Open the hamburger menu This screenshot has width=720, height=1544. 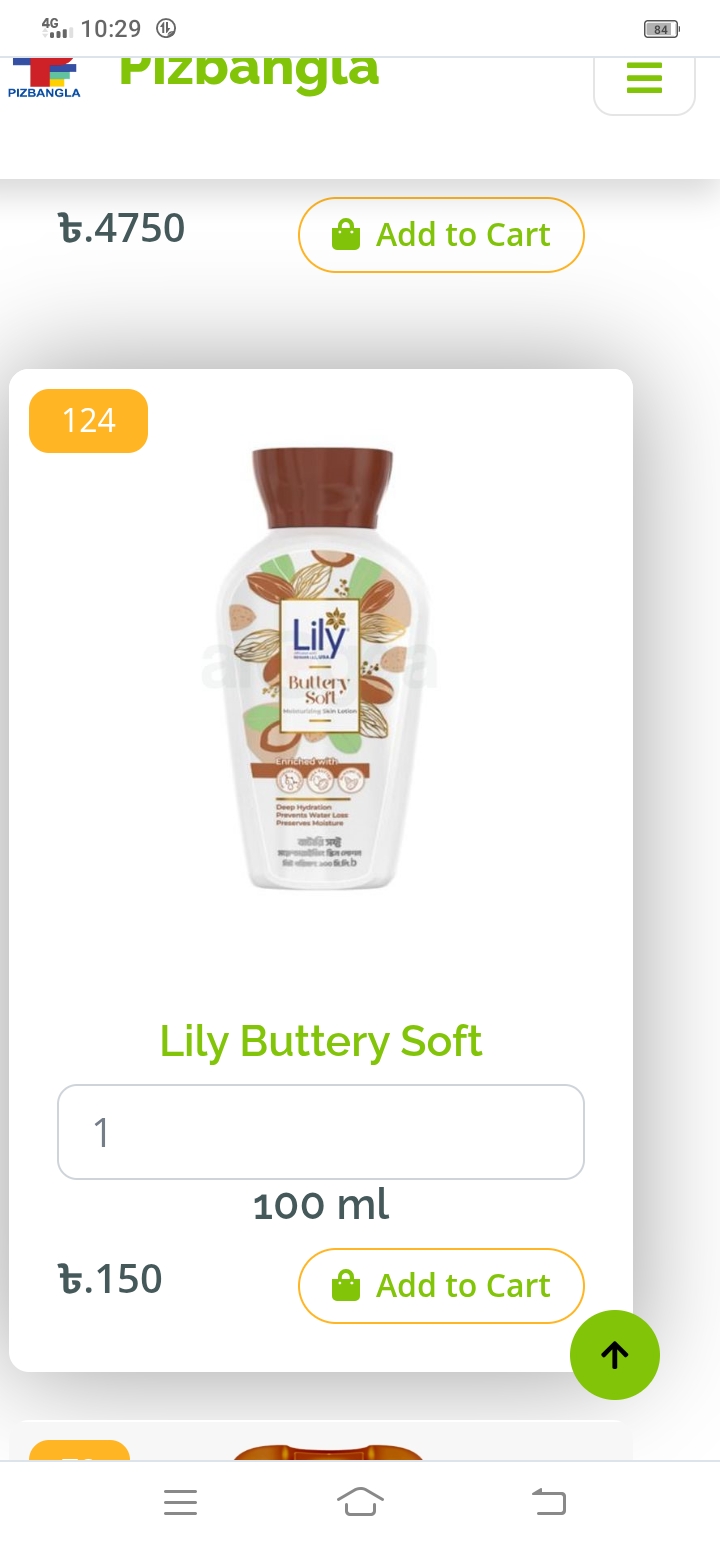(644, 80)
